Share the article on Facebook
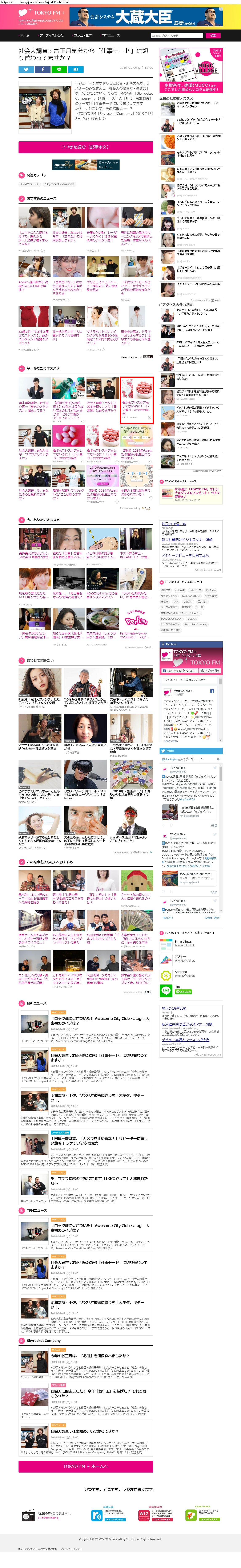Screen dimensions: 241x1568 click(43, 69)
